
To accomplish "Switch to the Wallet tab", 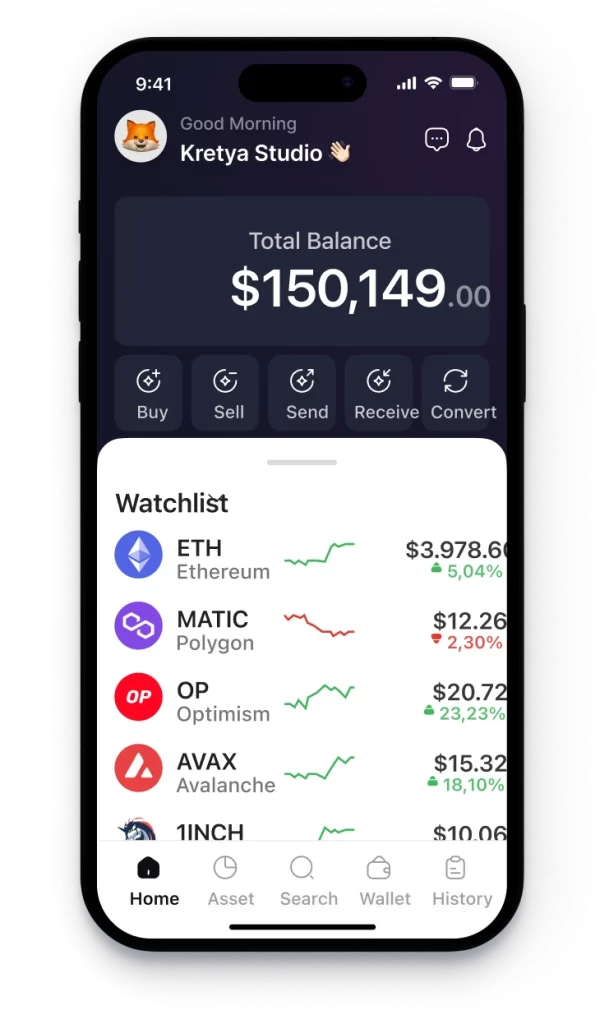I will [384, 882].
